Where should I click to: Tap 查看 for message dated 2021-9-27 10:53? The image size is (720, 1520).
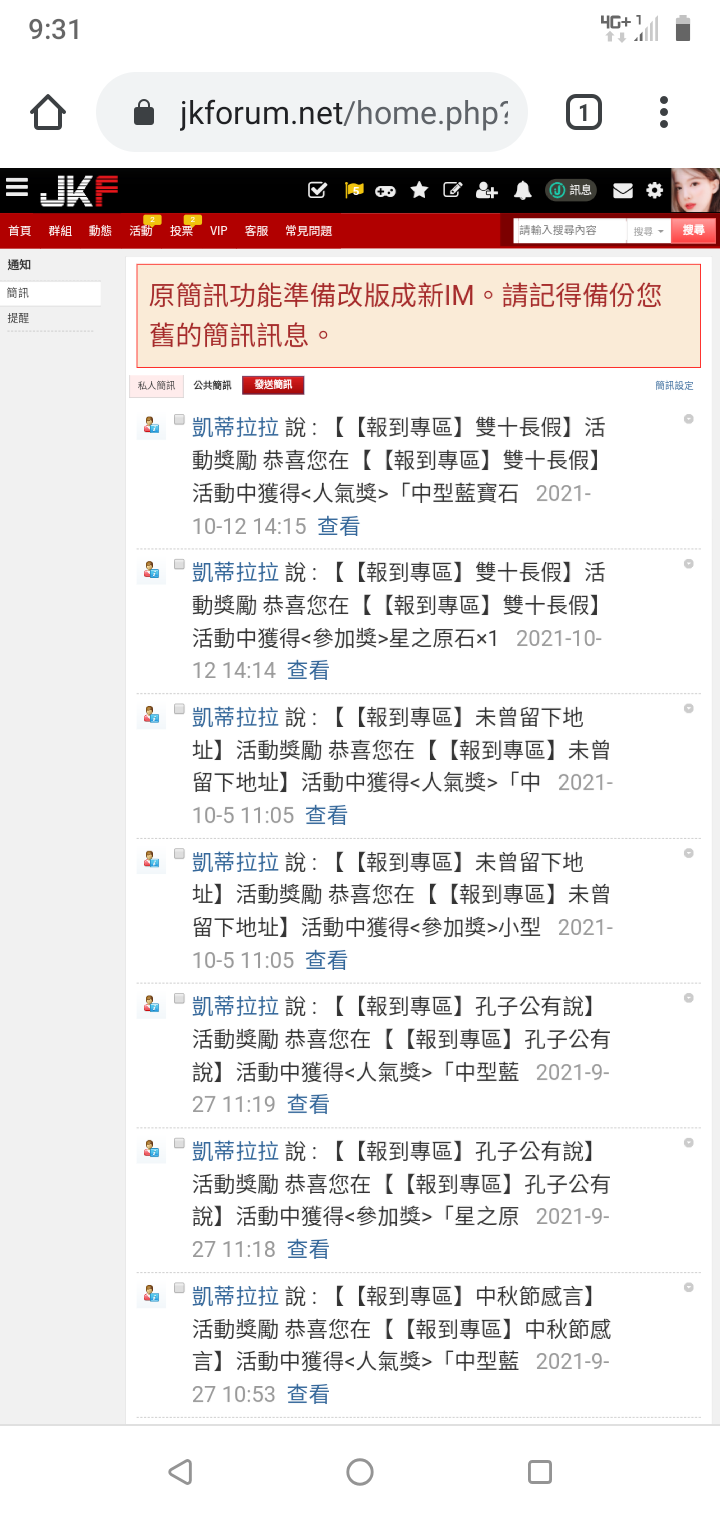coord(308,1394)
